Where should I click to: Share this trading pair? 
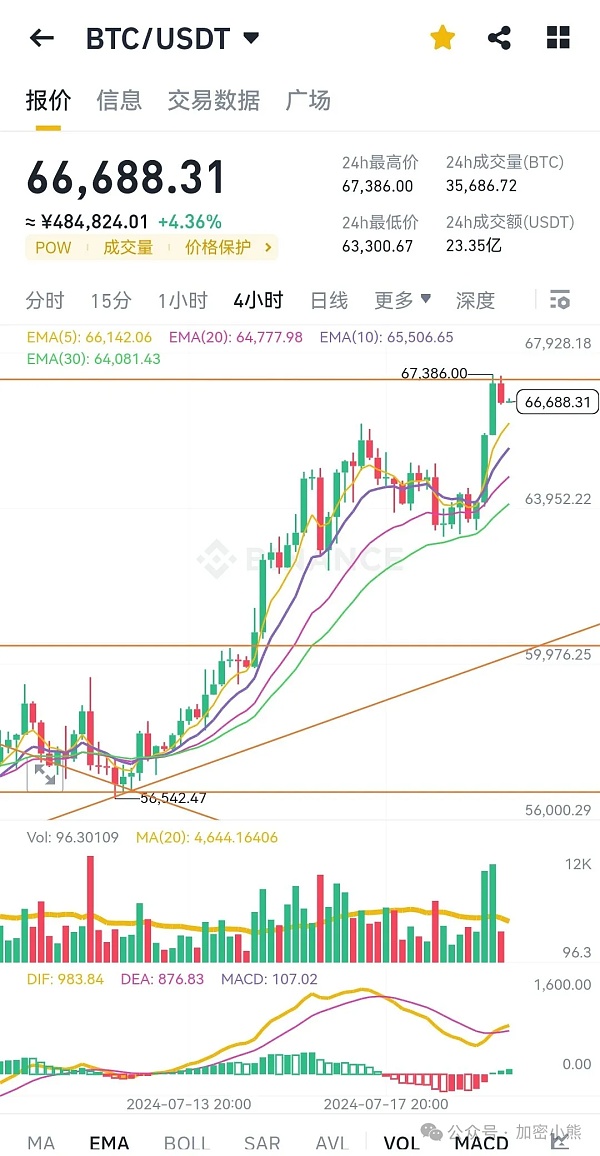click(499, 39)
